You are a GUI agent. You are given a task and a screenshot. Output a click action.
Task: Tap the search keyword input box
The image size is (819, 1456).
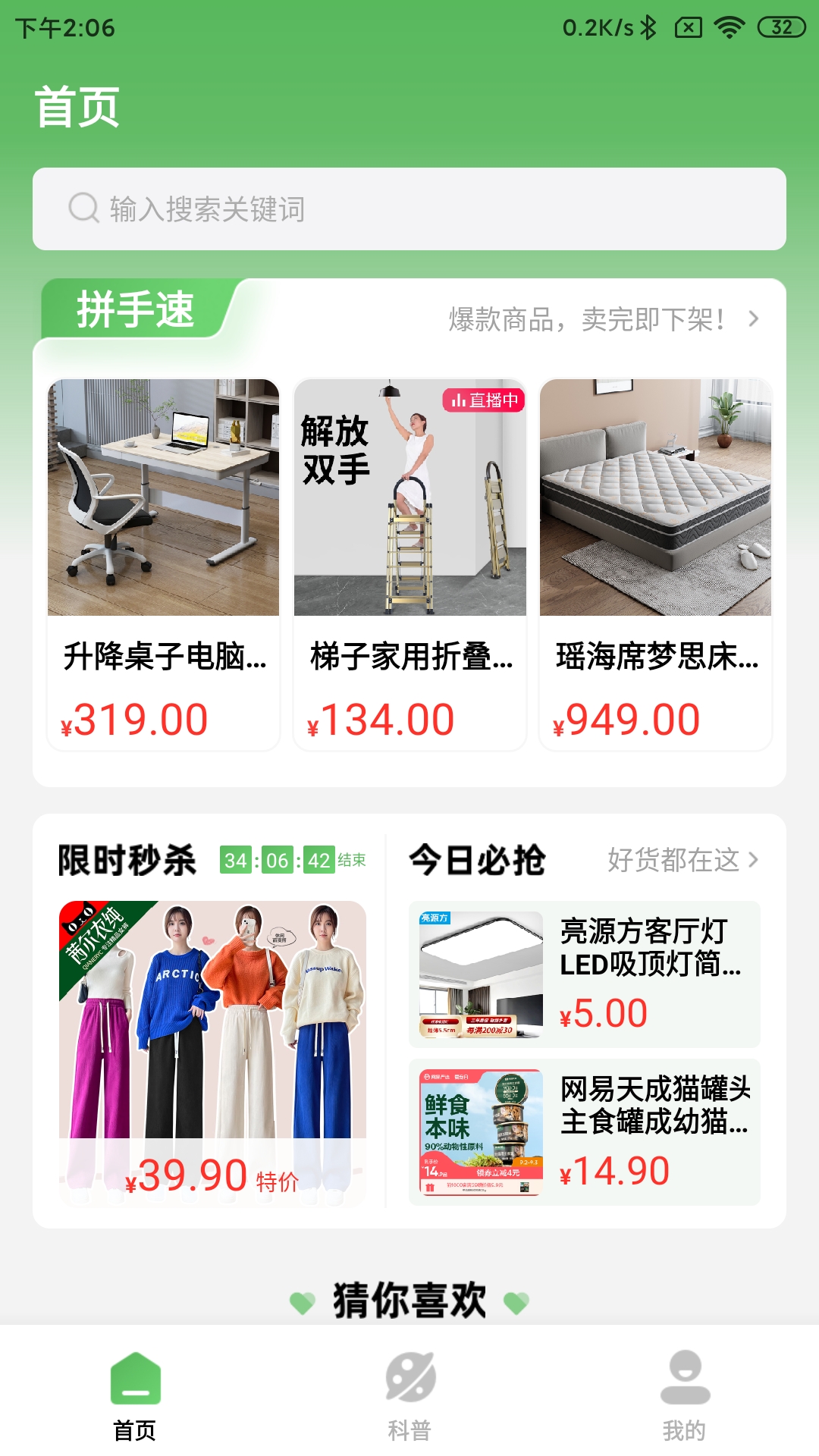tap(409, 209)
